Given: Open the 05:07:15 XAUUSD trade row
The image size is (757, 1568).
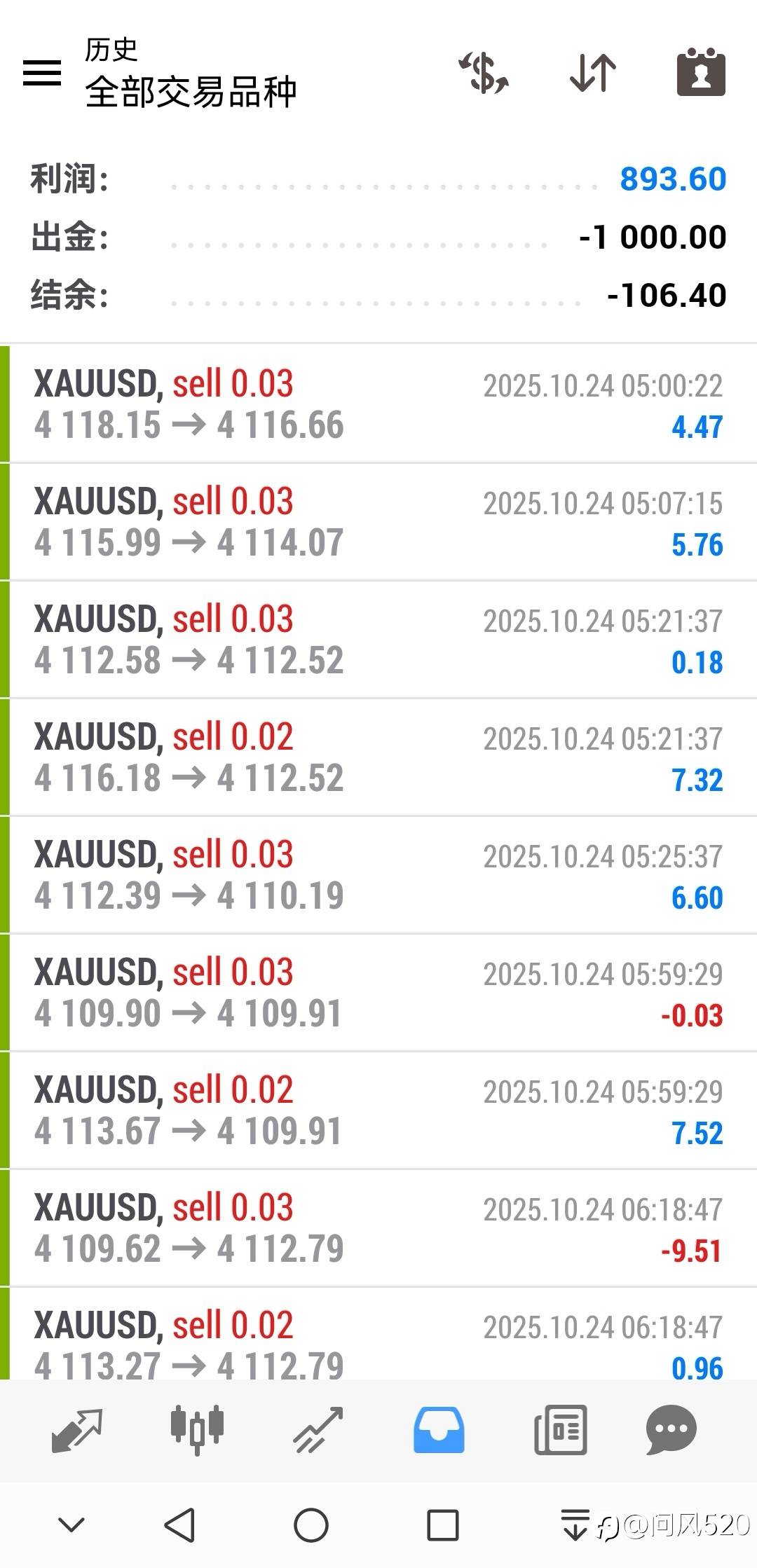Looking at the screenshot, I should [378, 522].
